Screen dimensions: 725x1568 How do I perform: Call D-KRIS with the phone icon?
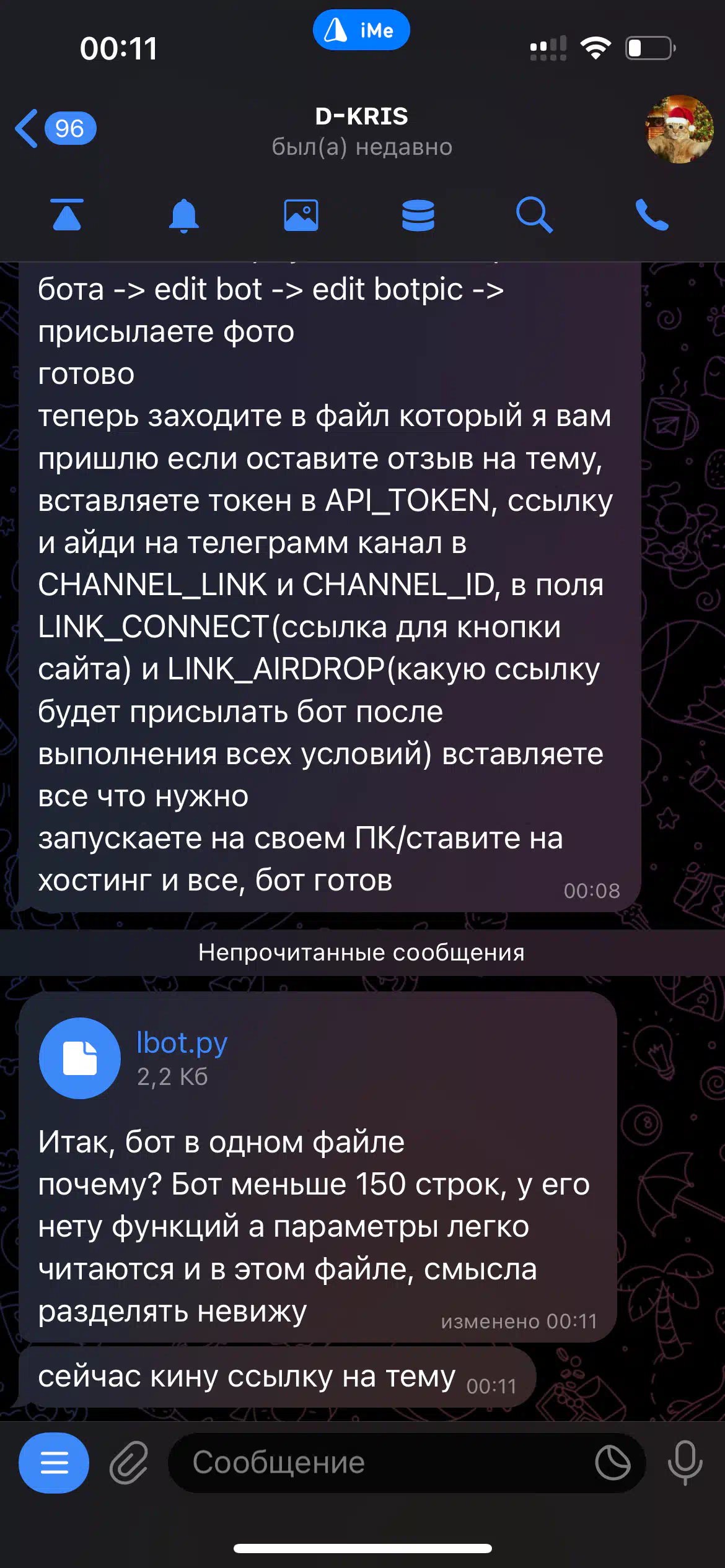652,216
